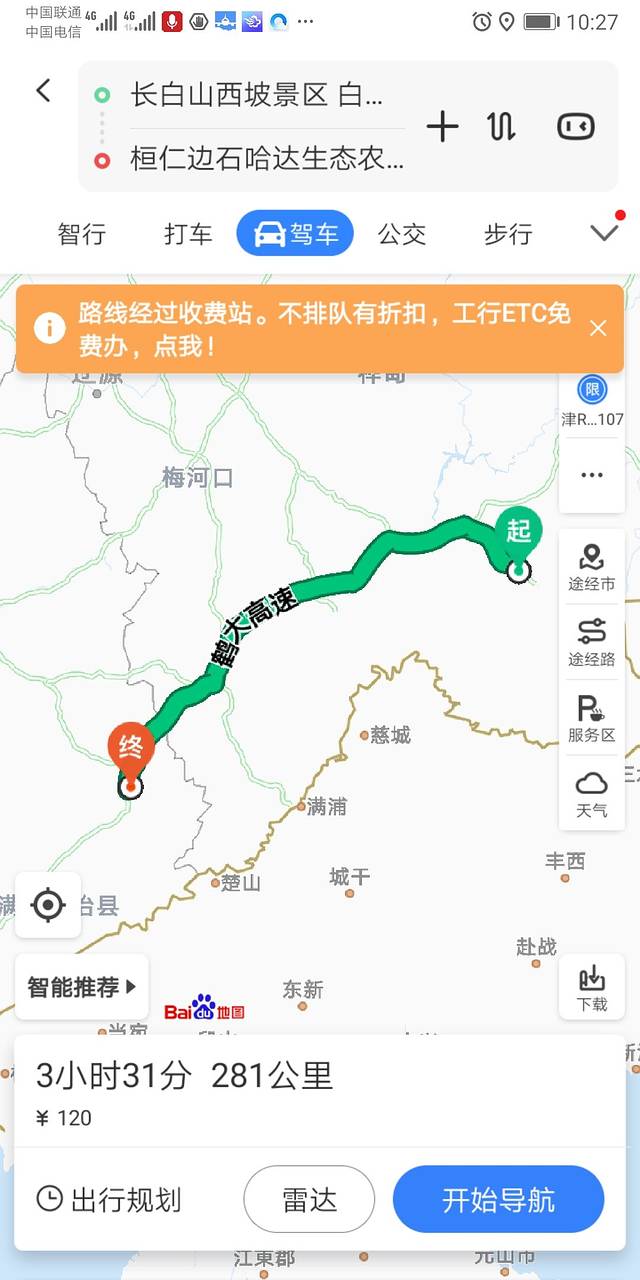Open the three-dot map options
The image size is (640, 1280).
[592, 475]
